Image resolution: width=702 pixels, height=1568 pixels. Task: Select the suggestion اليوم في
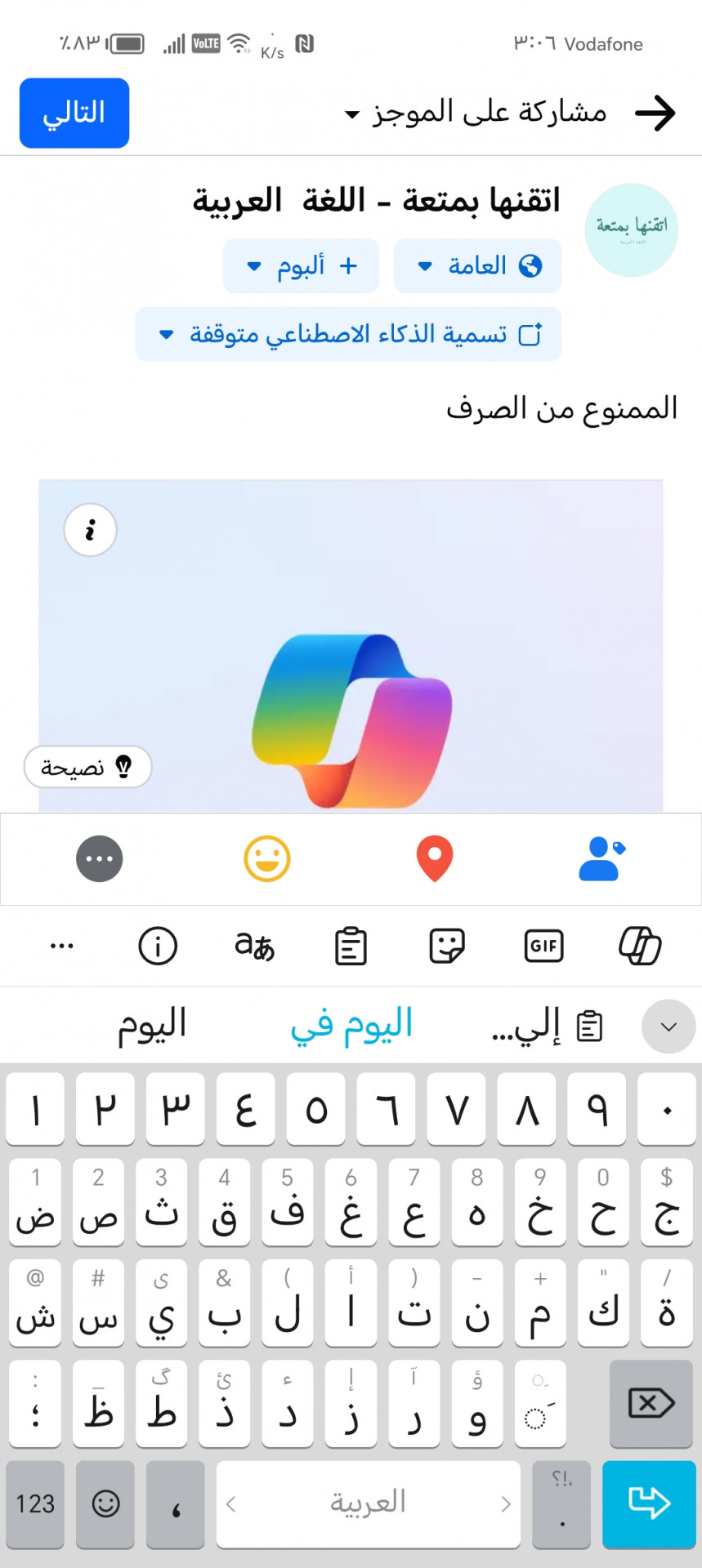coord(351,1026)
